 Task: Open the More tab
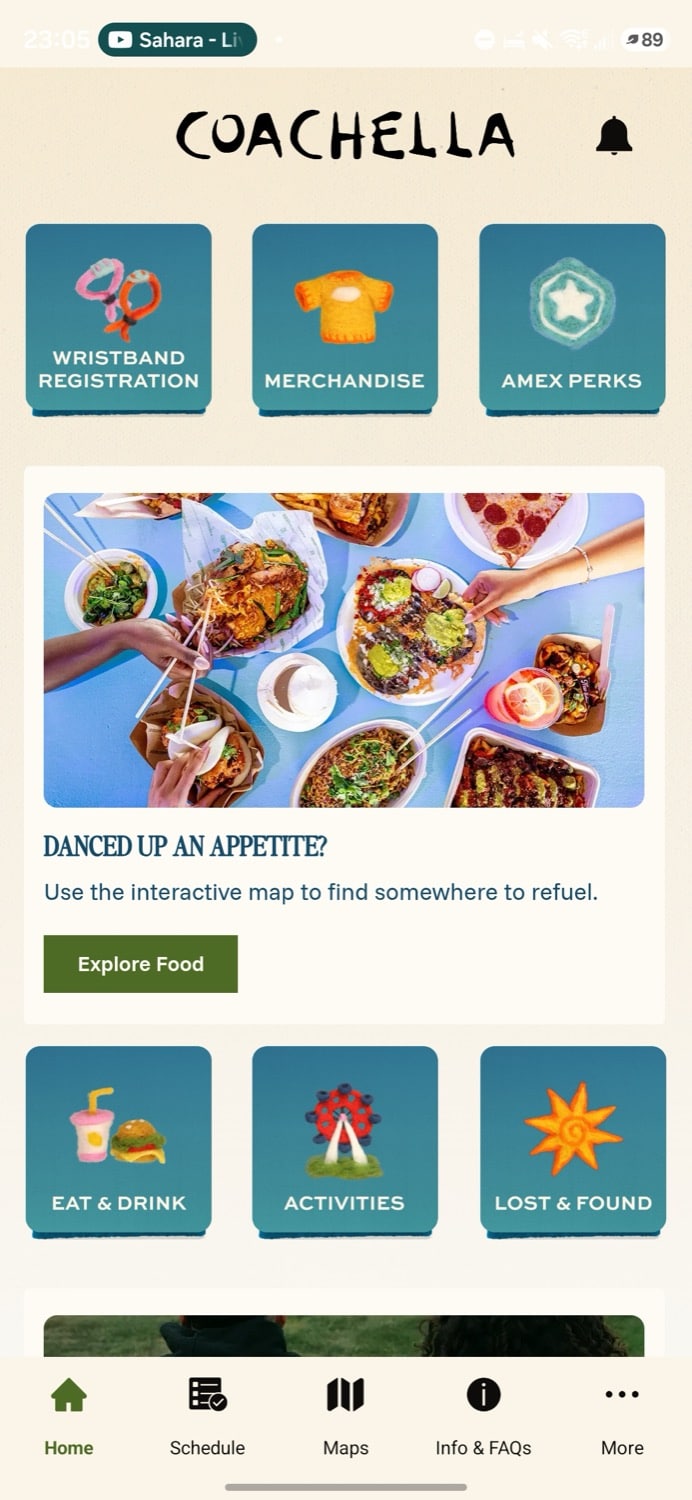point(621,1416)
